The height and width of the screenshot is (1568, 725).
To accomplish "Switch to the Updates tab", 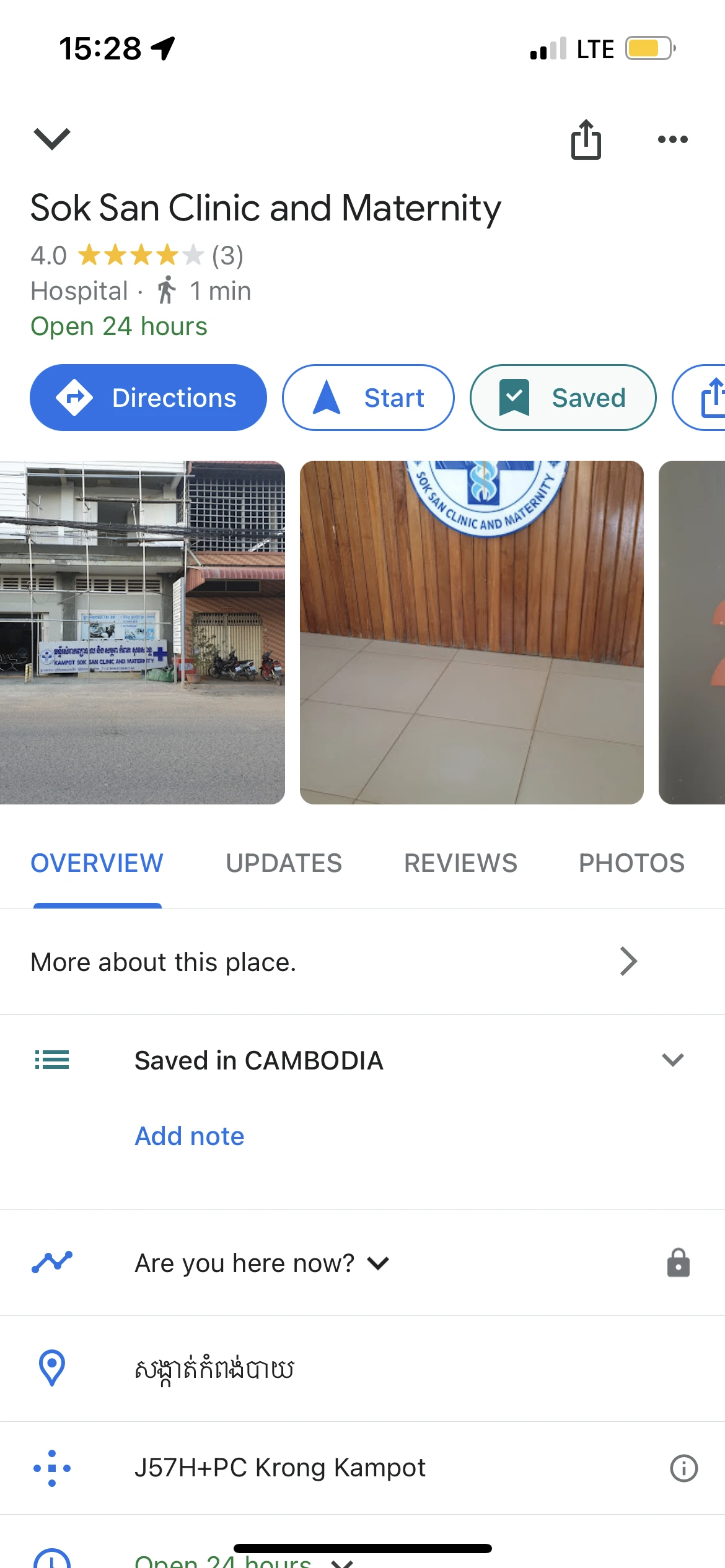I will 284,863.
